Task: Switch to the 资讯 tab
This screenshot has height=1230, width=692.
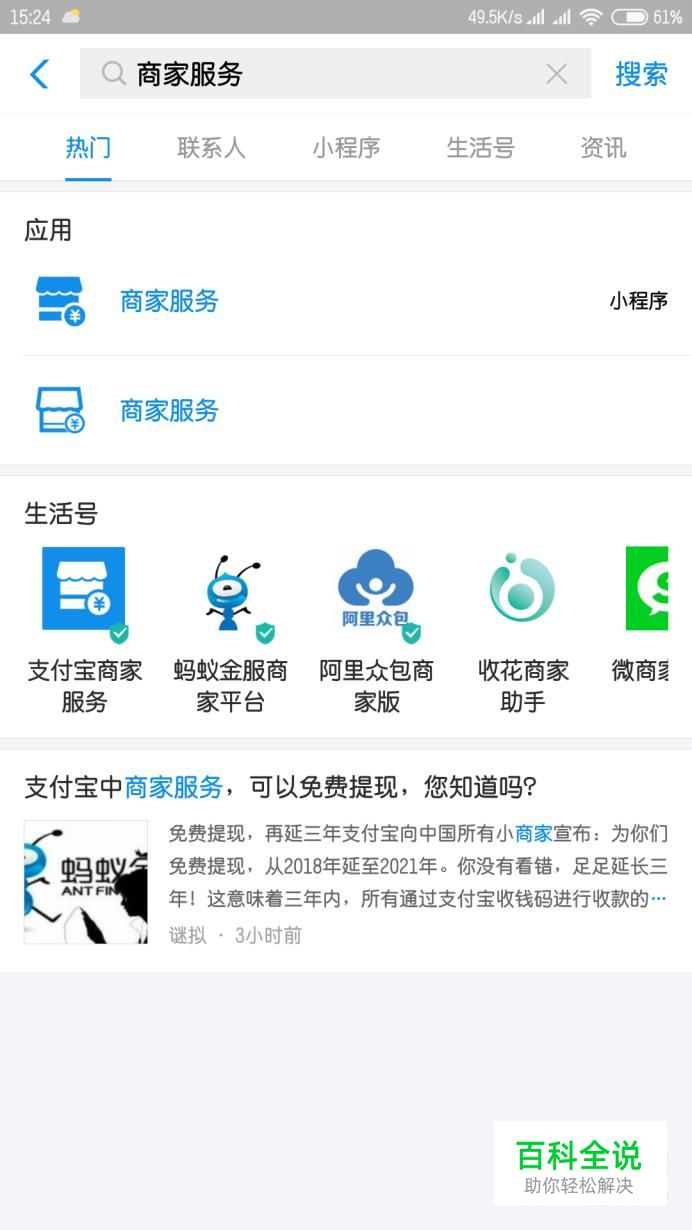Action: (x=603, y=148)
